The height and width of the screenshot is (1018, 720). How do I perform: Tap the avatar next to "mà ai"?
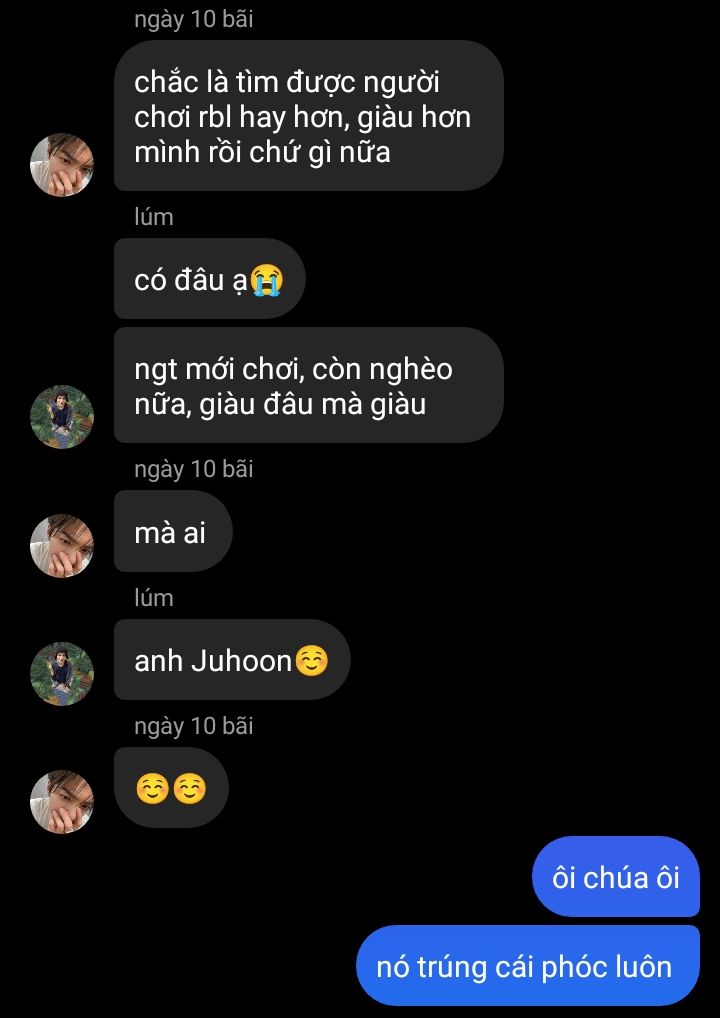tap(62, 546)
